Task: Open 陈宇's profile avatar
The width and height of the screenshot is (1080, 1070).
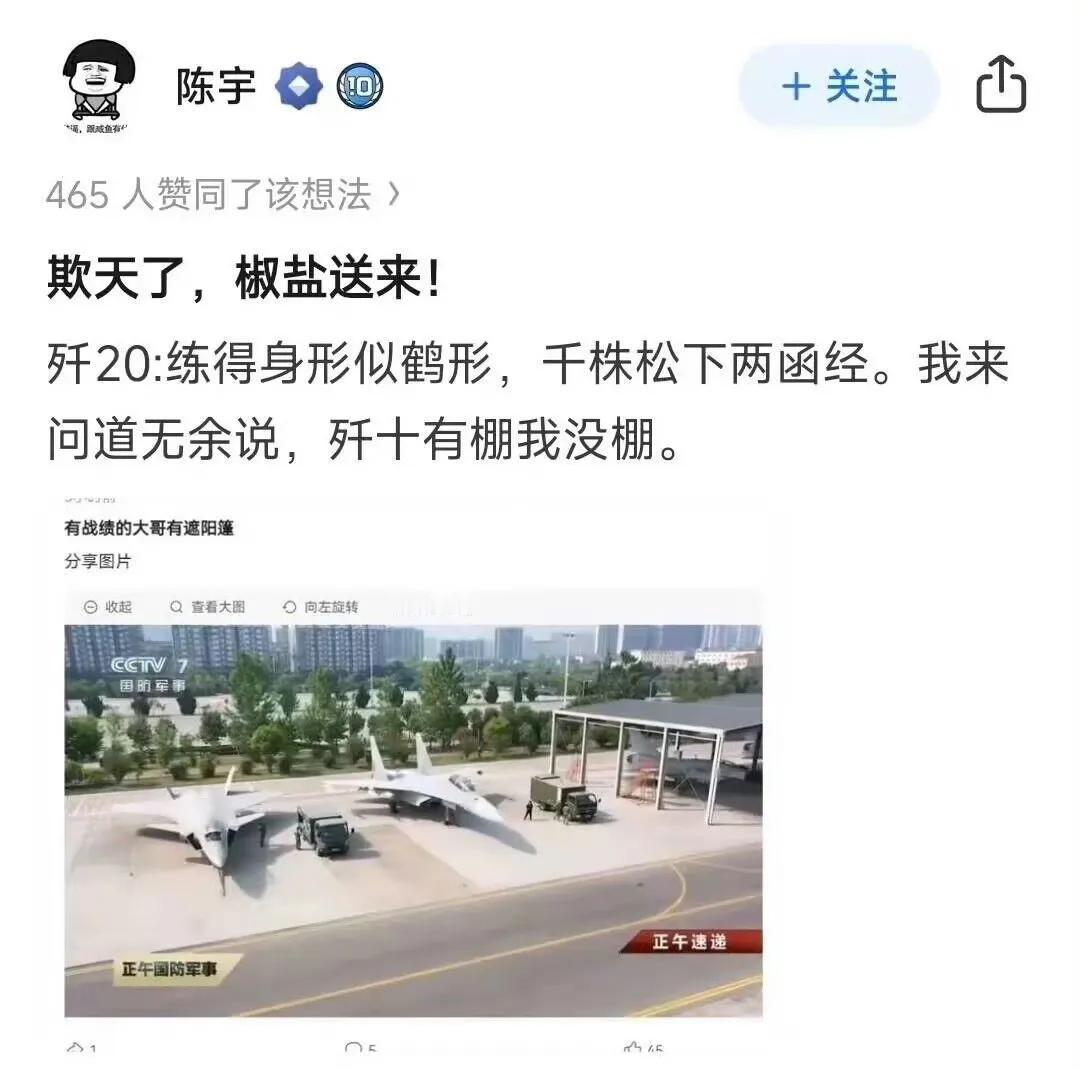Action: pyautogui.click(x=99, y=87)
